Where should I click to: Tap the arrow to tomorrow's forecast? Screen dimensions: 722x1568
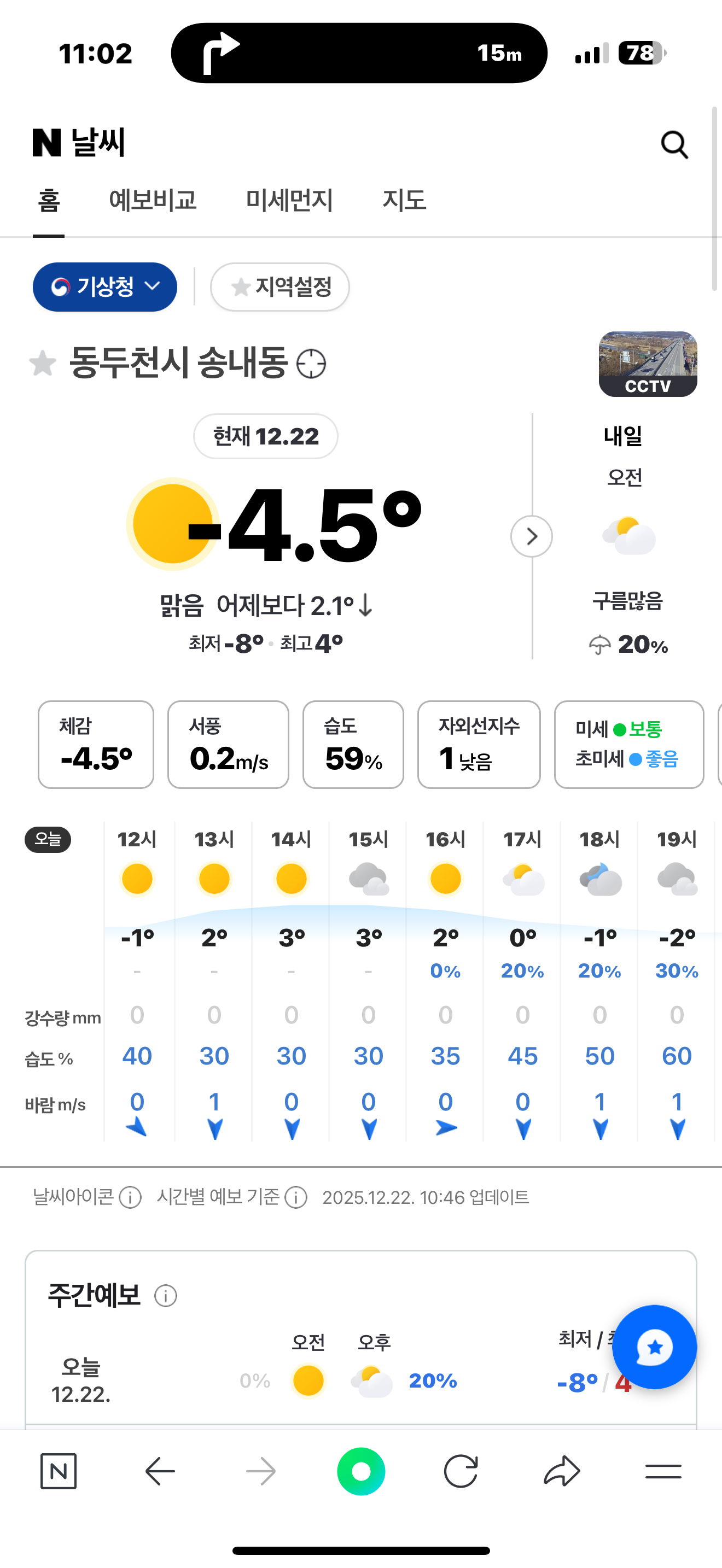(532, 536)
